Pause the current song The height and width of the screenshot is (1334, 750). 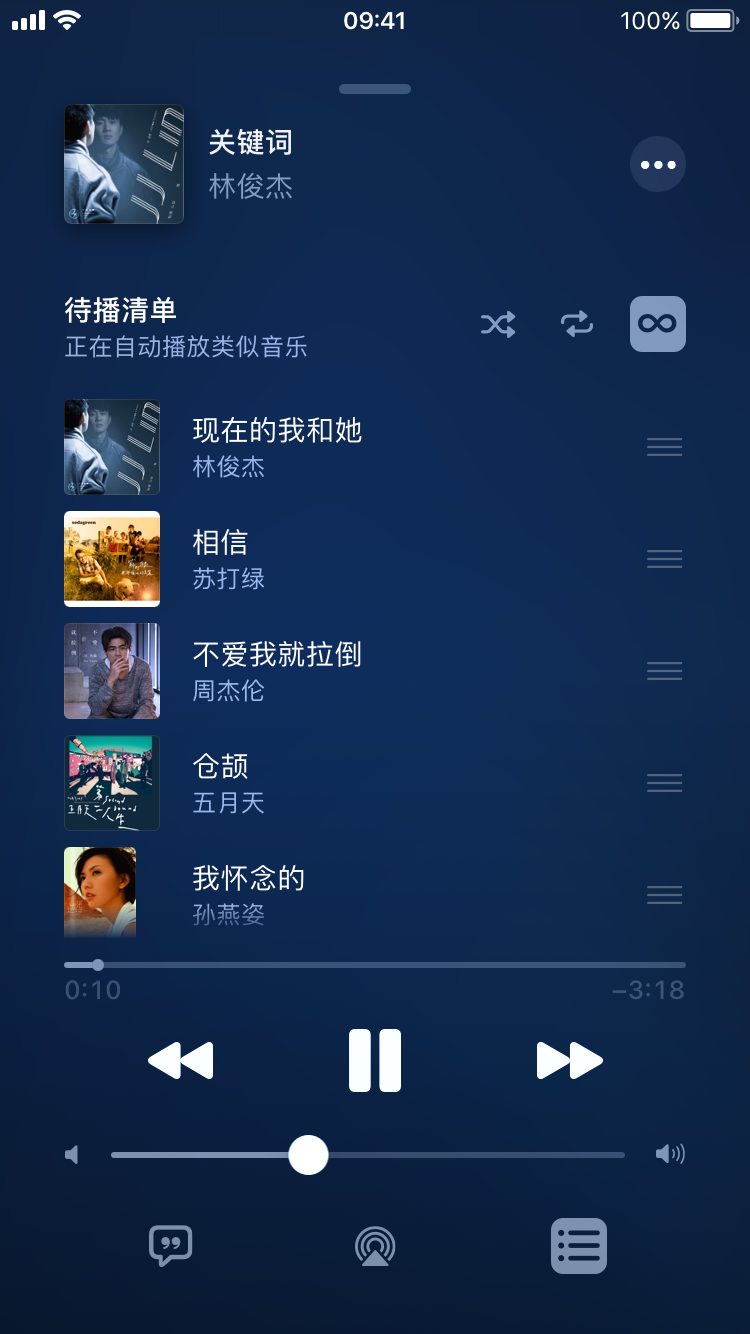point(375,1060)
